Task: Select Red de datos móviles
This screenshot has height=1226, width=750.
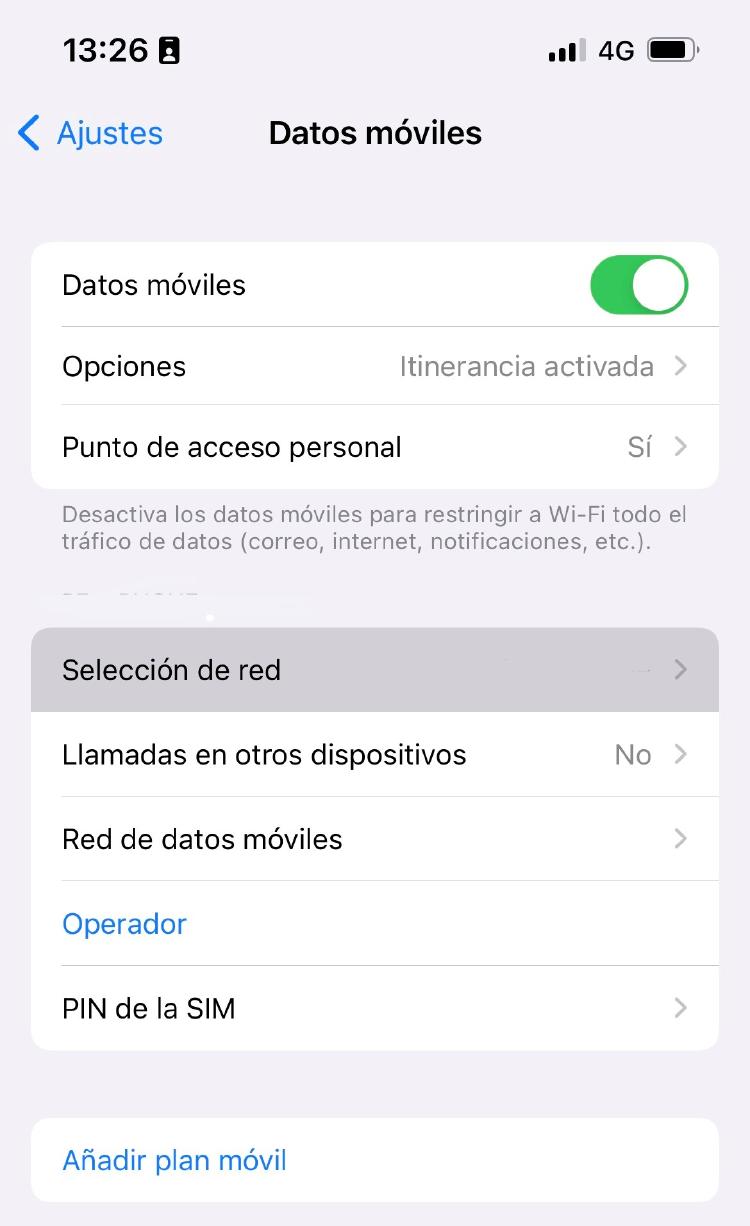Action: (x=375, y=839)
